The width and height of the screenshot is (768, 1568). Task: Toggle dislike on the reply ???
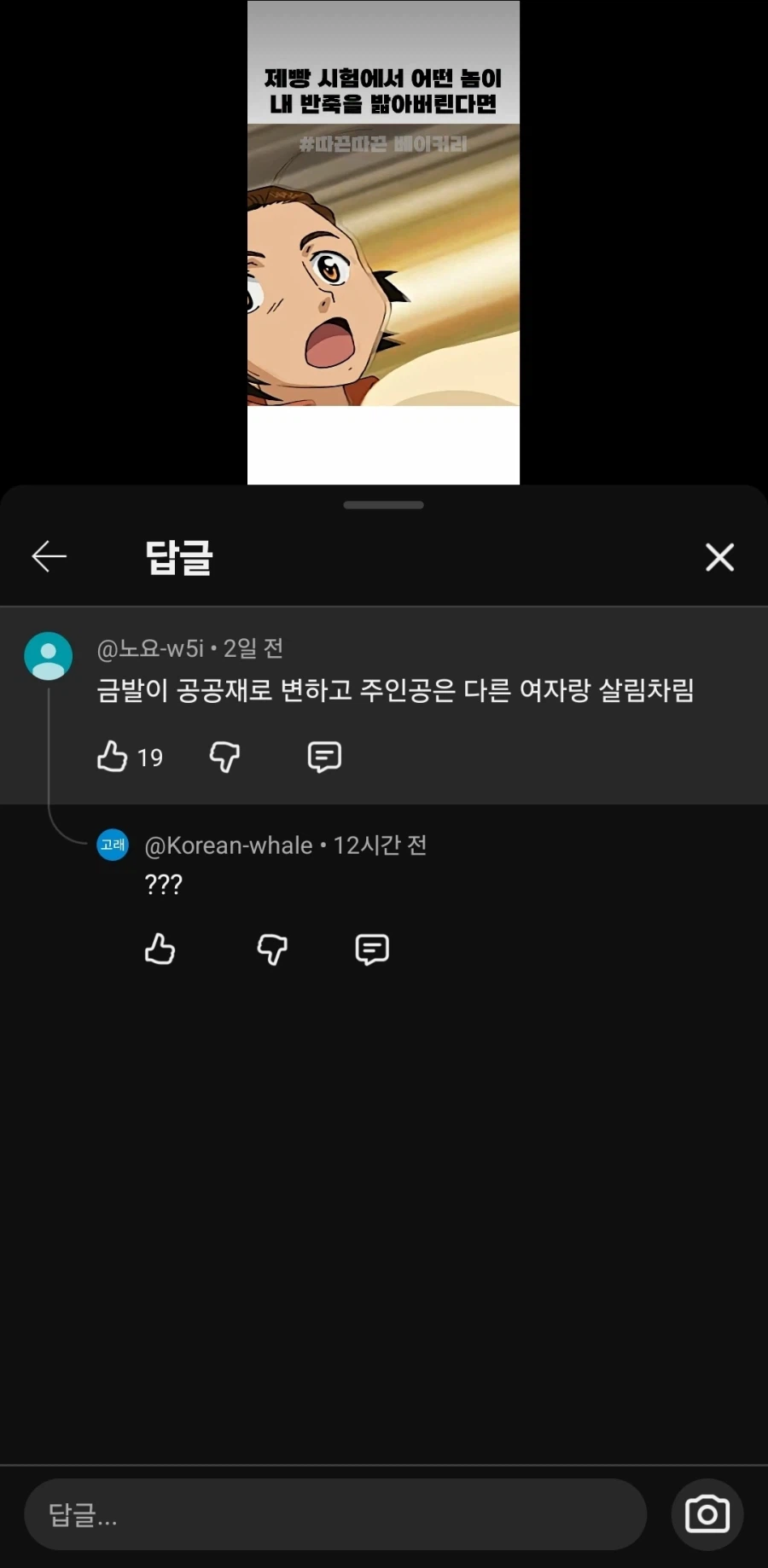coord(271,950)
